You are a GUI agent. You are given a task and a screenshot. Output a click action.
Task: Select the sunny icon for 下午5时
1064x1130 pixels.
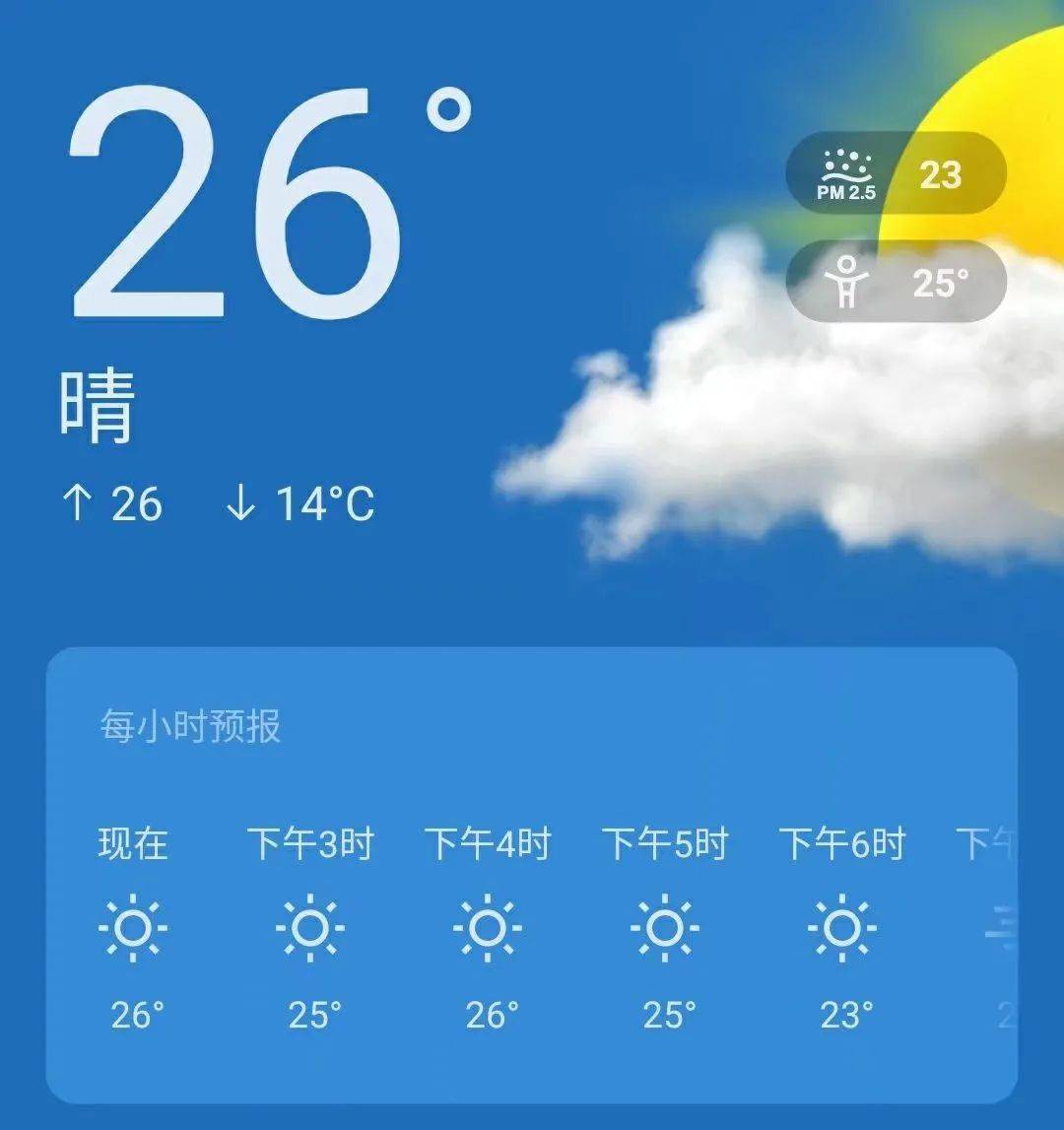(x=668, y=930)
